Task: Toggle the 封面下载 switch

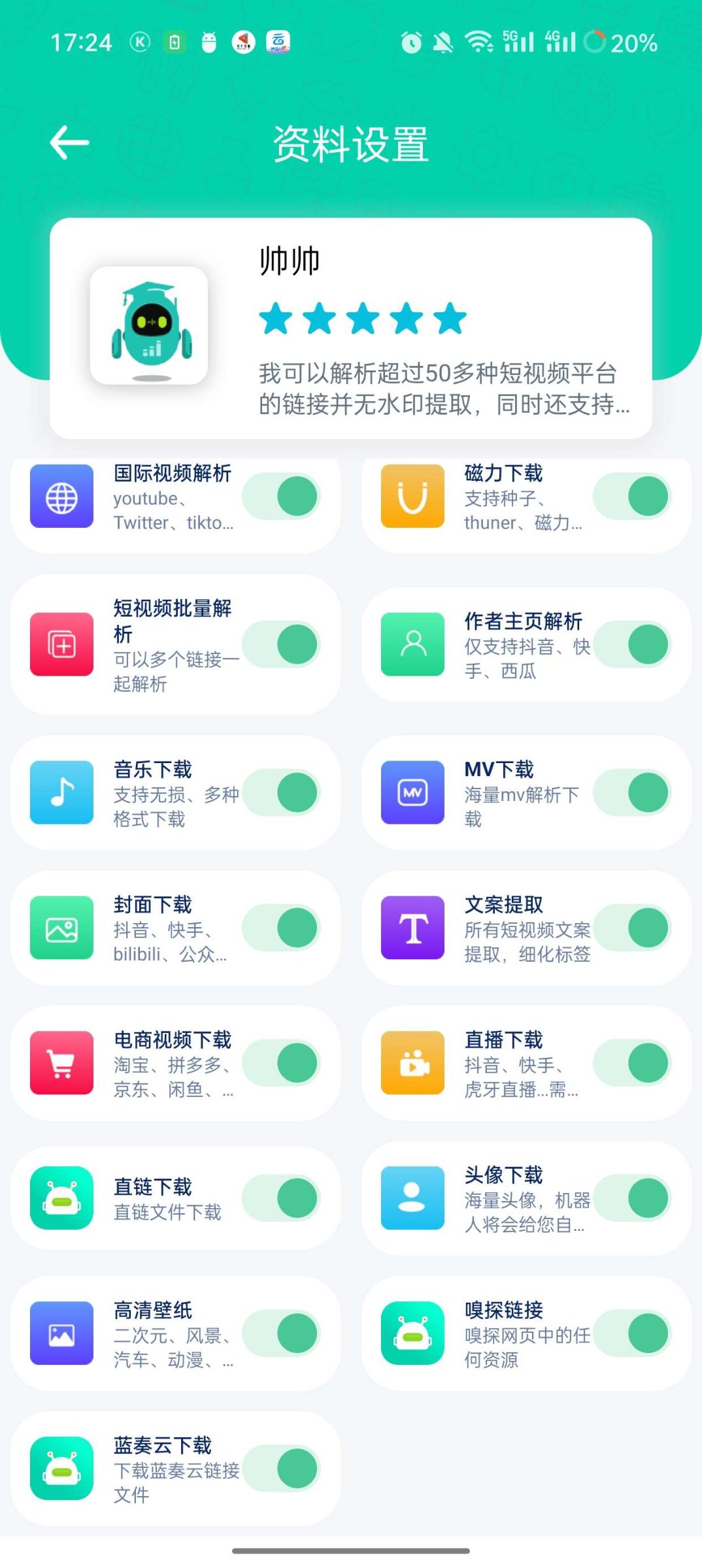Action: tap(282, 928)
